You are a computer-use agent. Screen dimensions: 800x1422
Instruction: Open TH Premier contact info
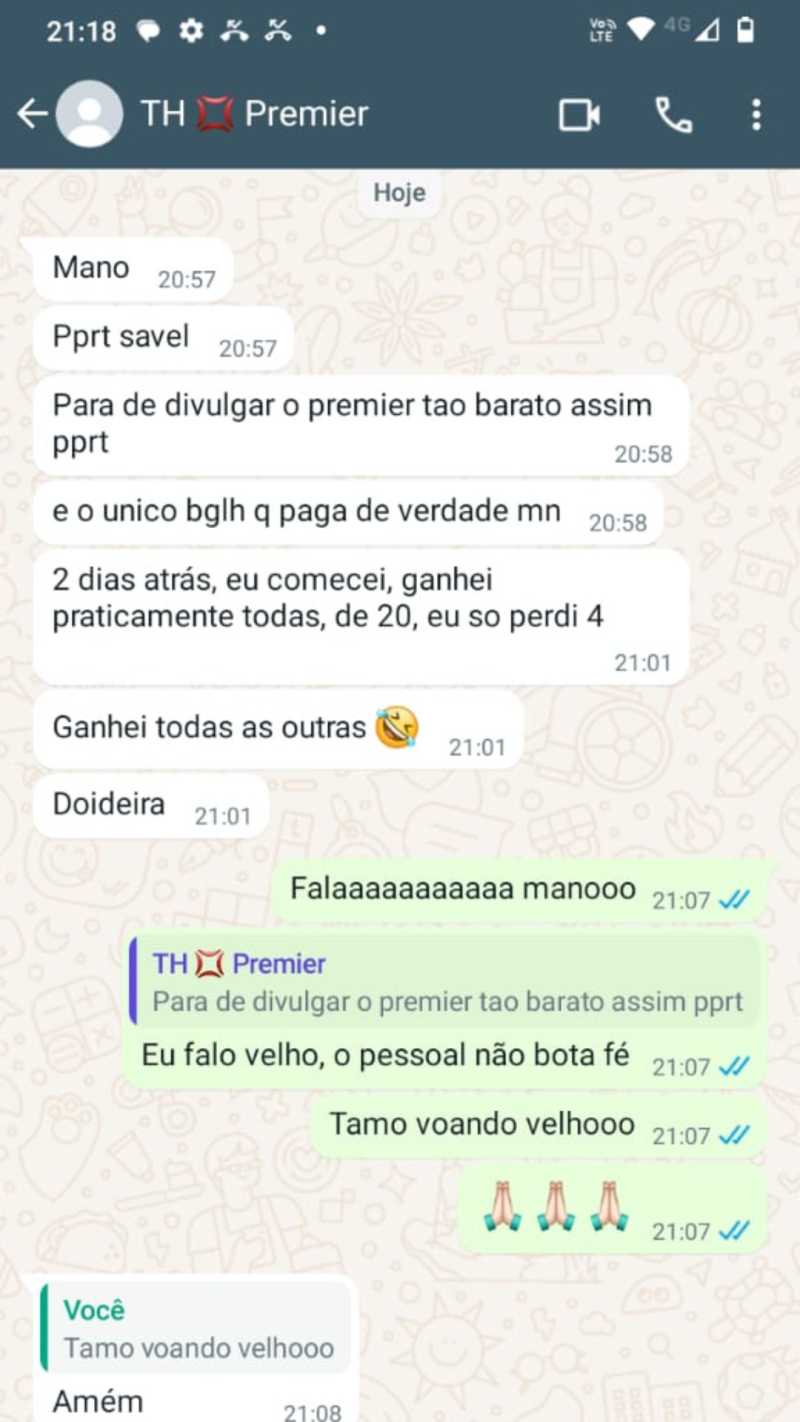254,114
